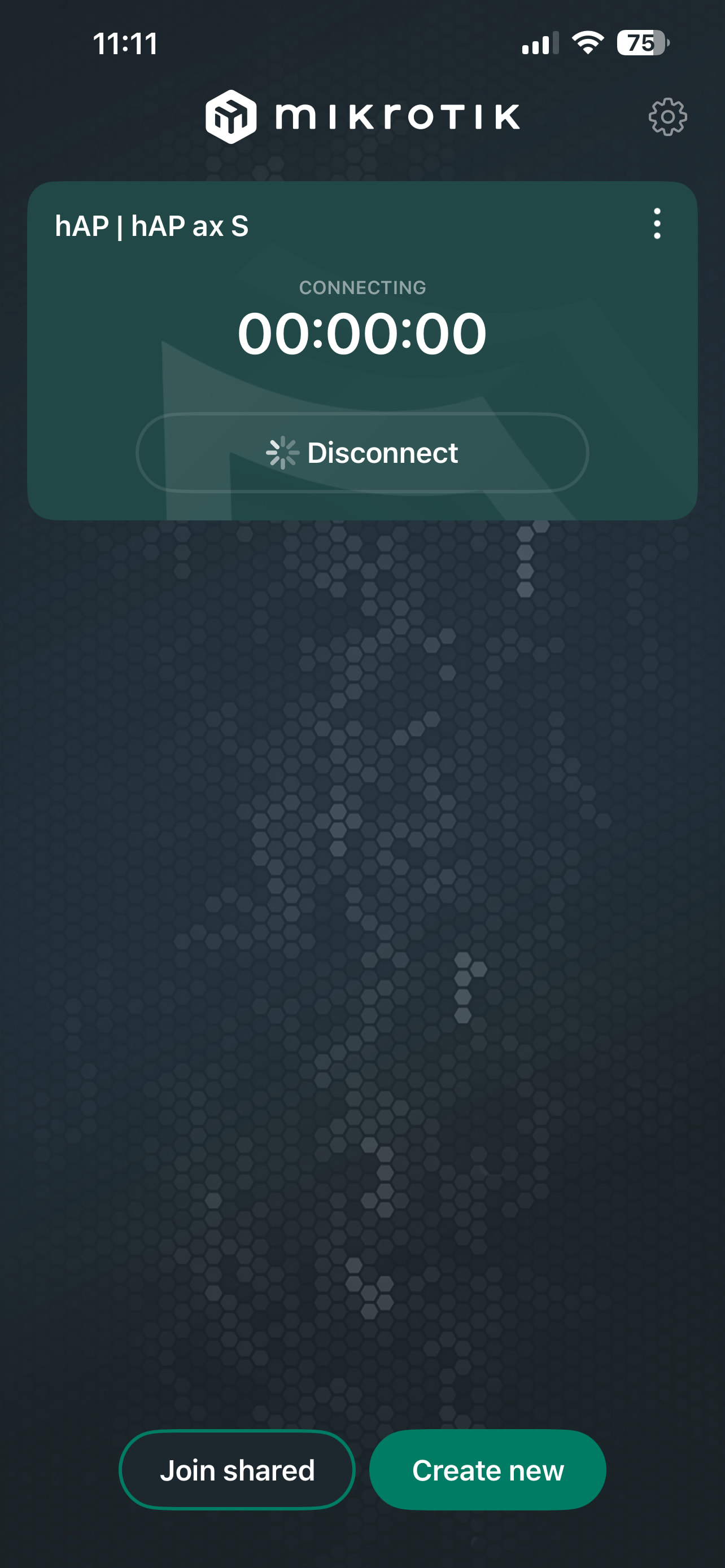Join a shared connection
Image resolution: width=725 pixels, height=1568 pixels.
(237, 1469)
